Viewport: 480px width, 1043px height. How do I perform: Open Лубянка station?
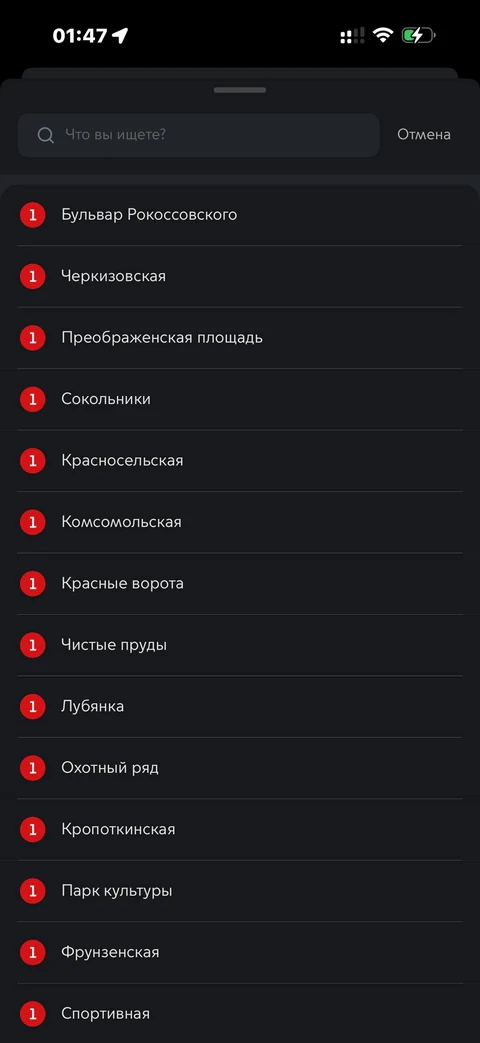240,706
